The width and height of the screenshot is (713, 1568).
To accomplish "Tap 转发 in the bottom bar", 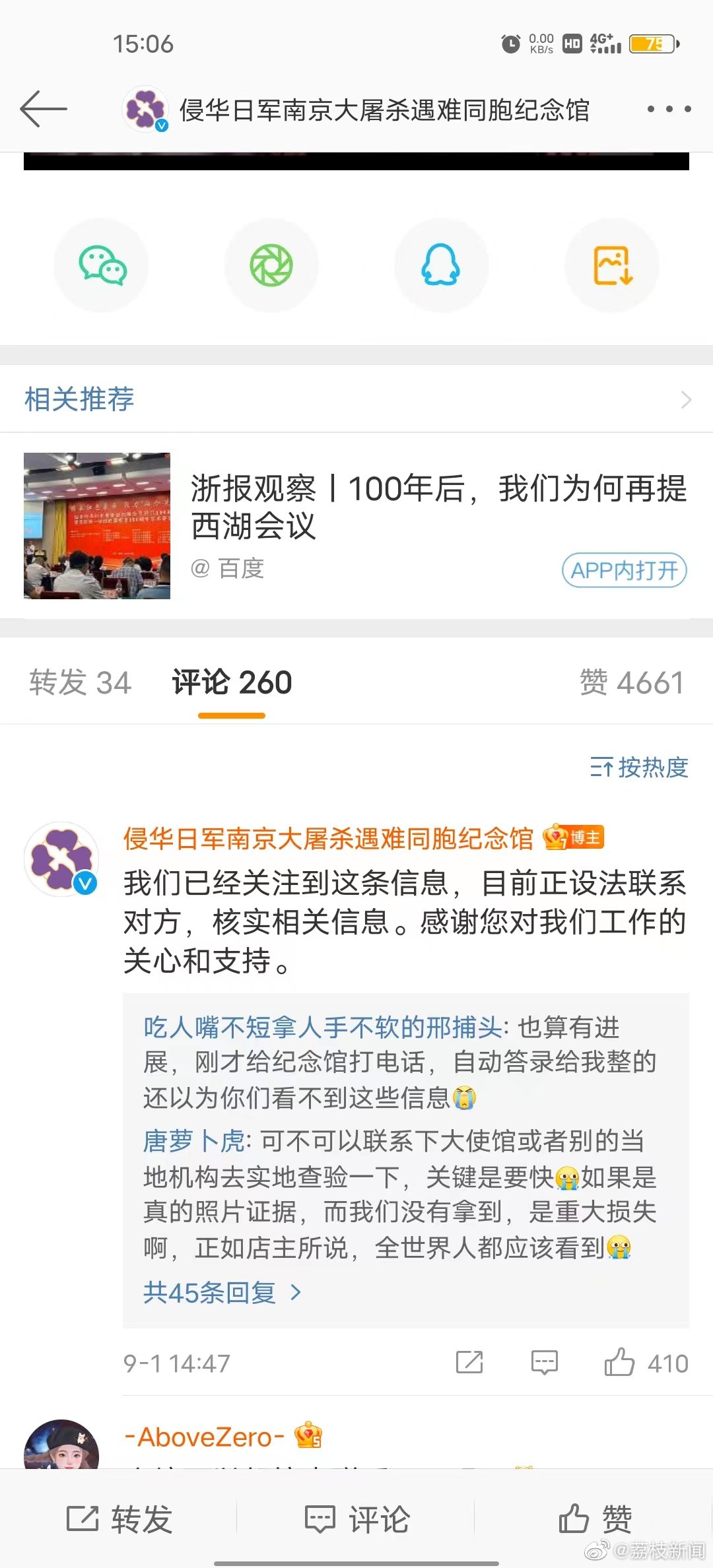I will tap(119, 1519).
